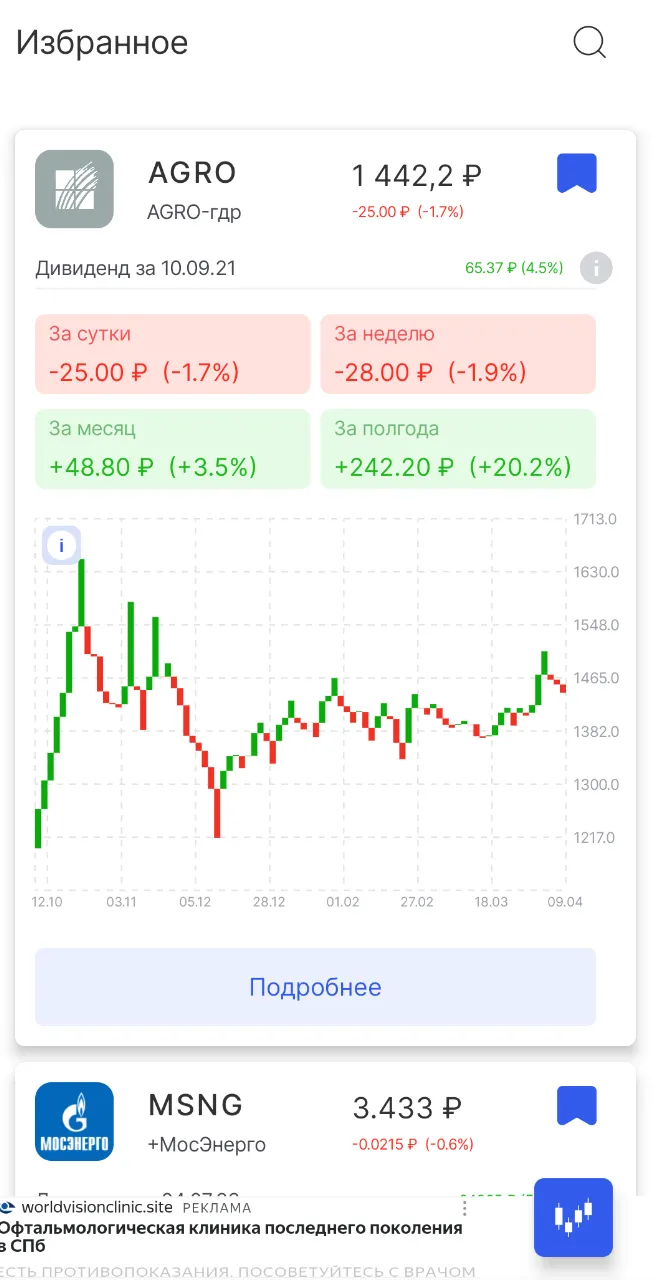Tap the floating candlestick chart button
The height and width of the screenshot is (1280, 654).
[573, 1217]
